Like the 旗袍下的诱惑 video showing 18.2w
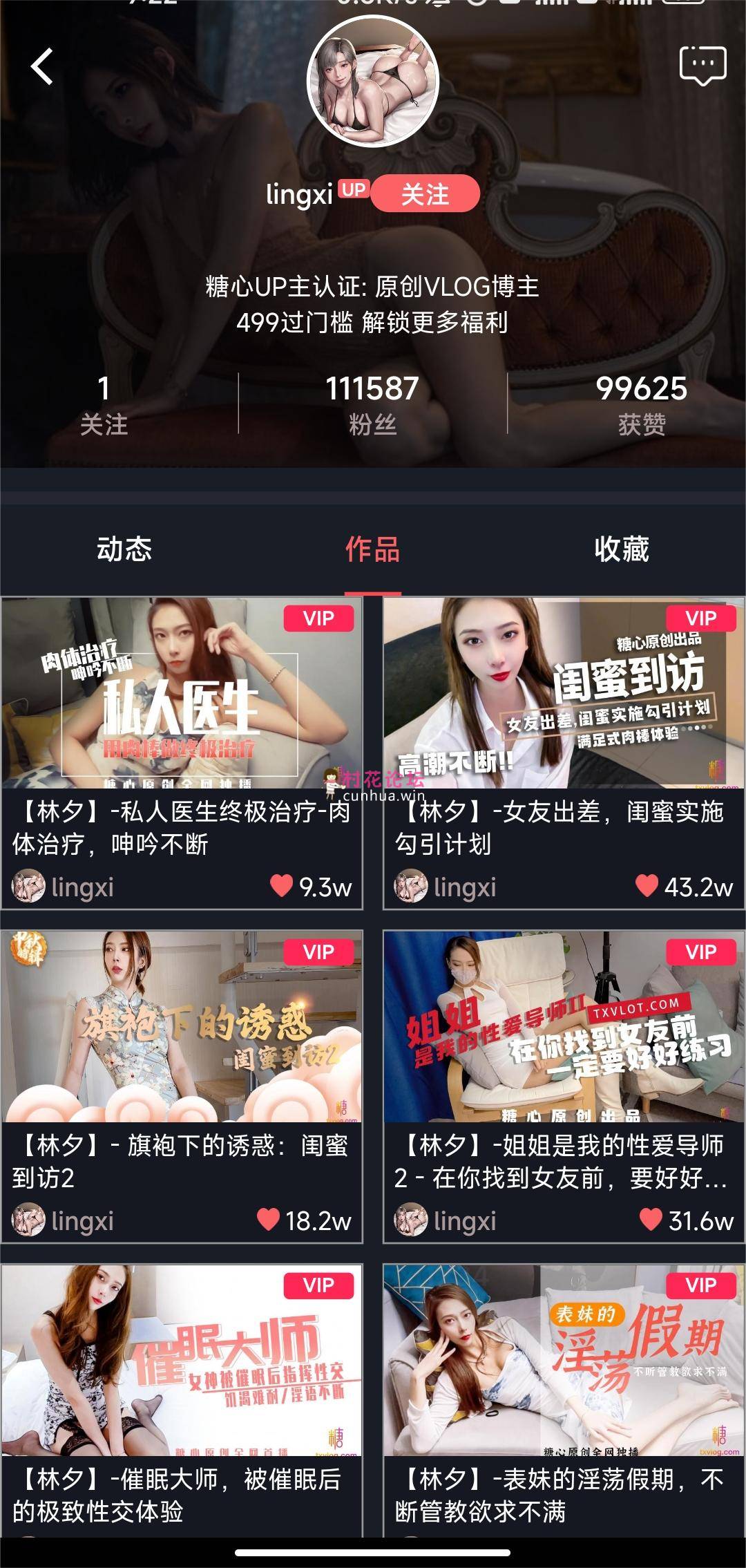The height and width of the screenshot is (1568, 746). coord(268,1219)
